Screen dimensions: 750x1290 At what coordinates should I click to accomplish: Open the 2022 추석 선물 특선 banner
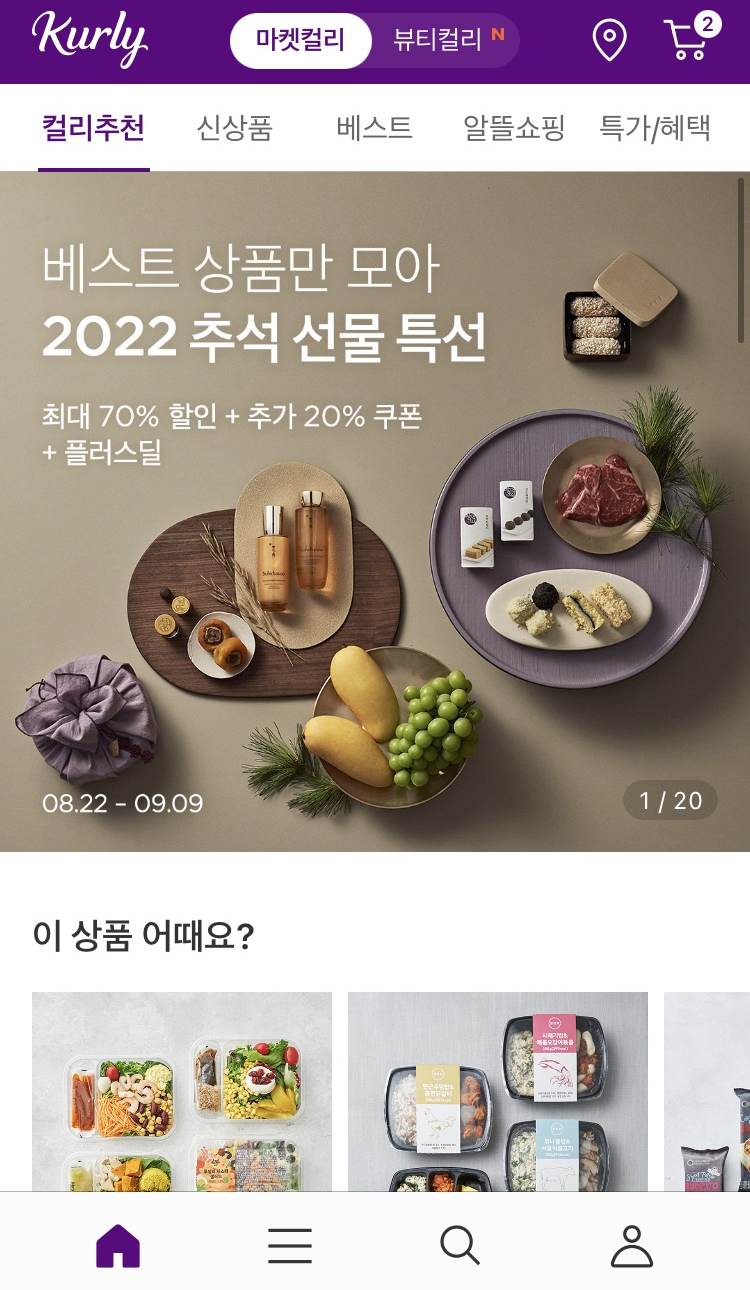click(x=375, y=512)
